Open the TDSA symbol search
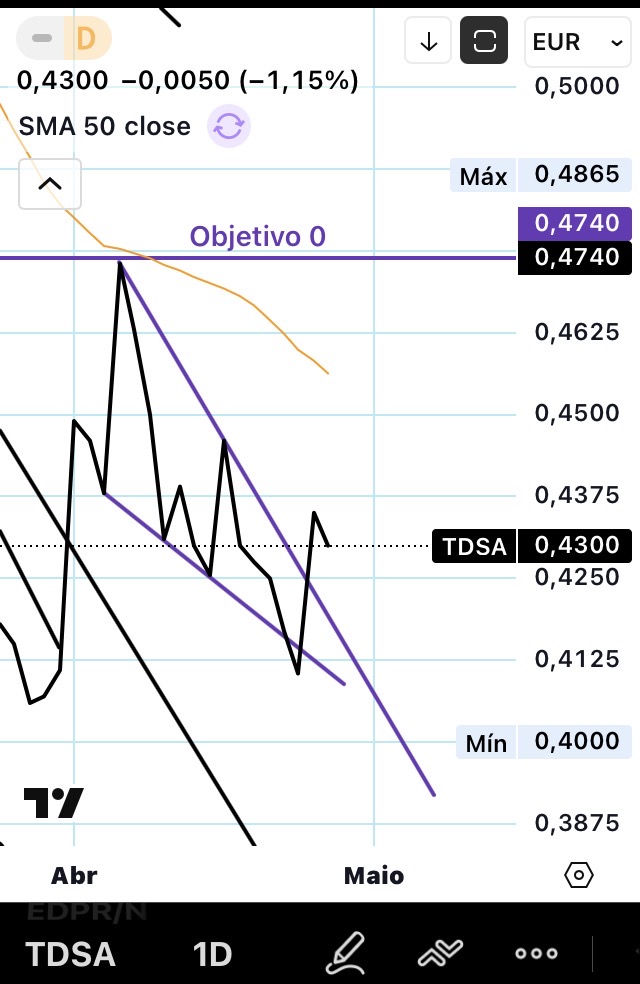The image size is (640, 984). click(x=70, y=954)
